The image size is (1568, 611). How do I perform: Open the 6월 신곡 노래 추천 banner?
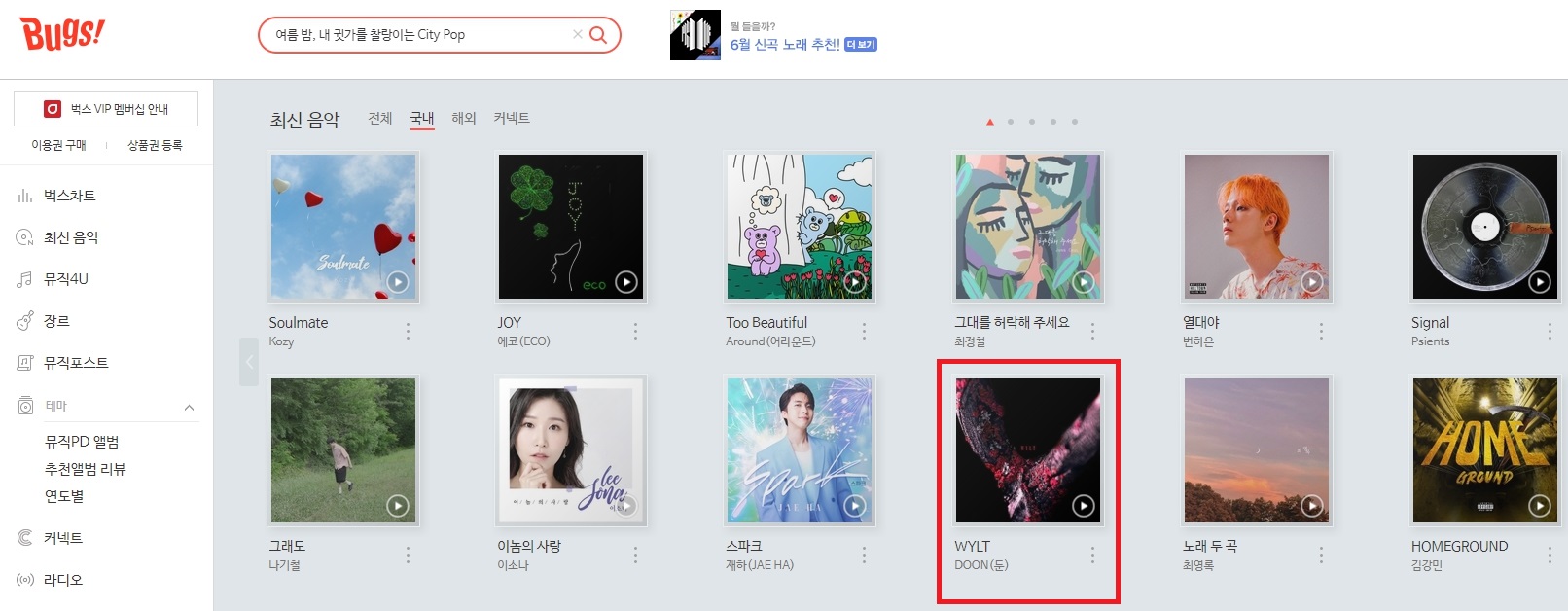coord(784,45)
